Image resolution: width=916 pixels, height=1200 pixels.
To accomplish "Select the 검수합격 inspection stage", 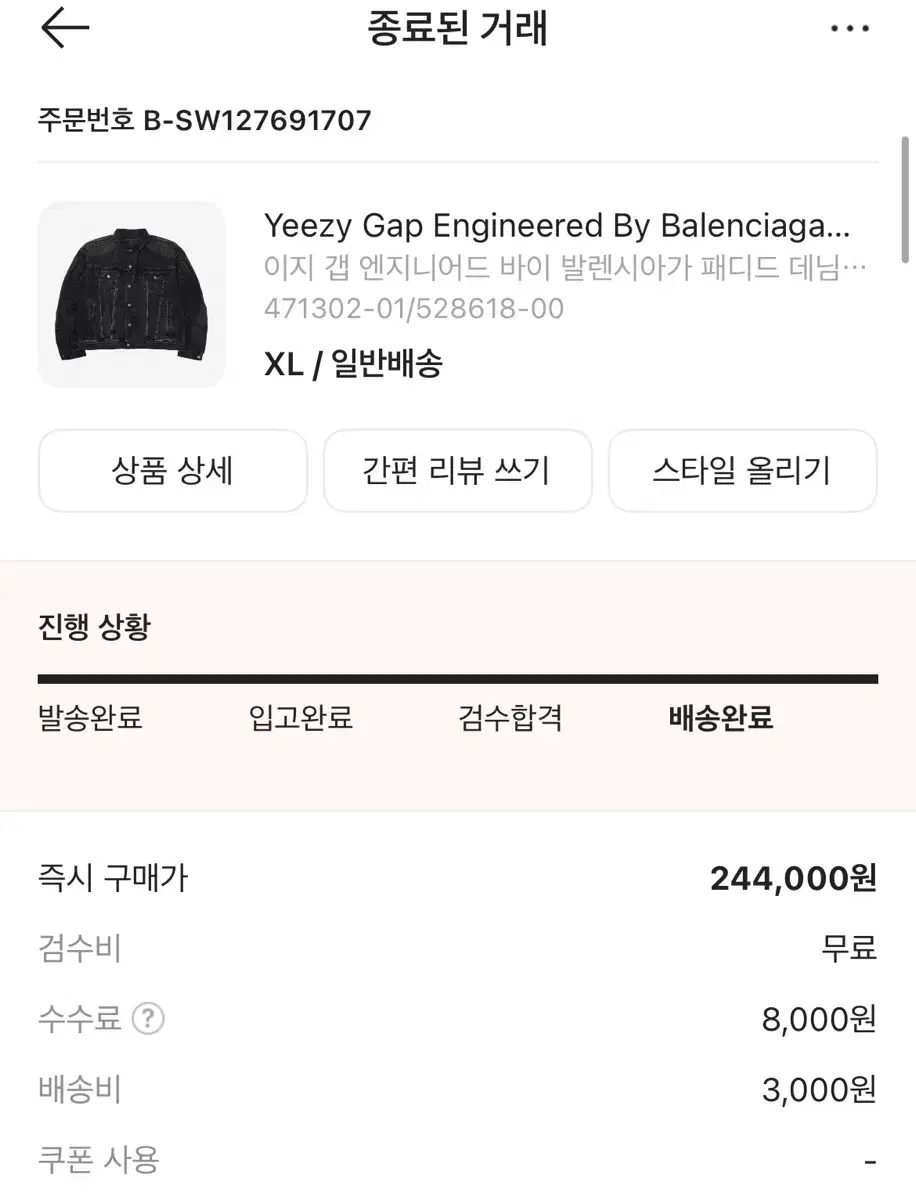I will pyautogui.click(x=511, y=718).
